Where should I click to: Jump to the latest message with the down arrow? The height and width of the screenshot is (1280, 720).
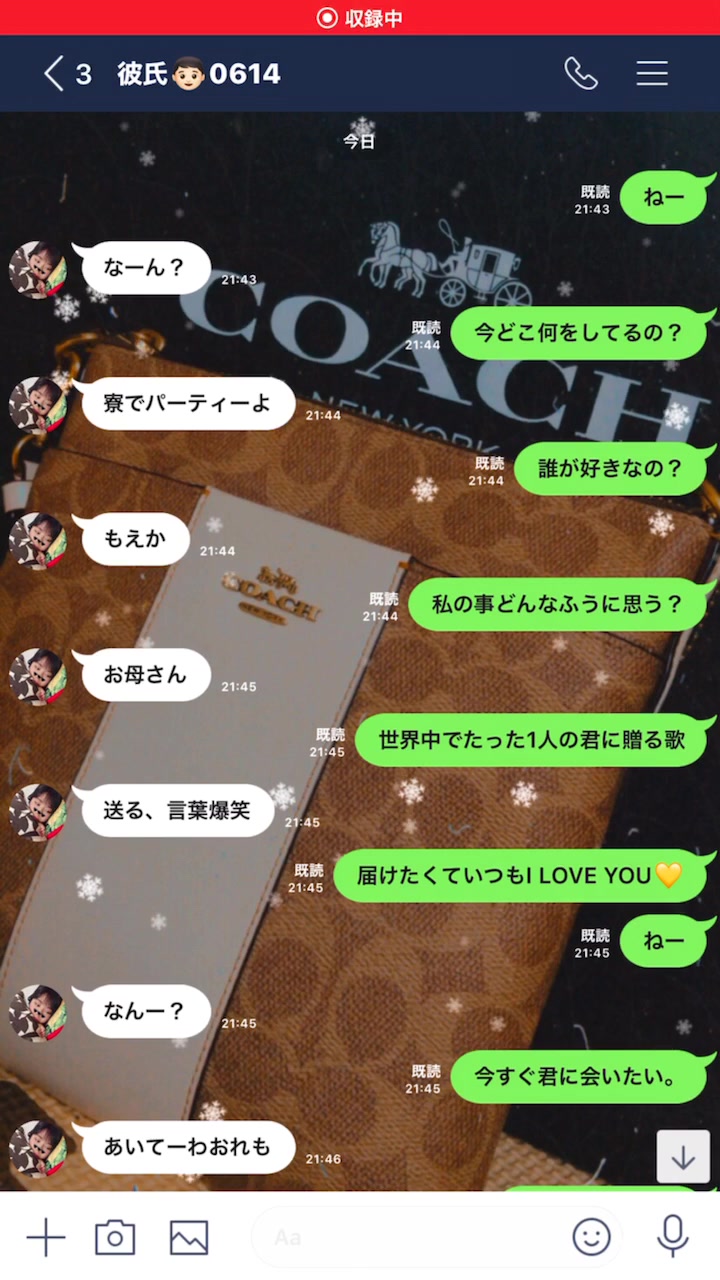[x=683, y=1157]
